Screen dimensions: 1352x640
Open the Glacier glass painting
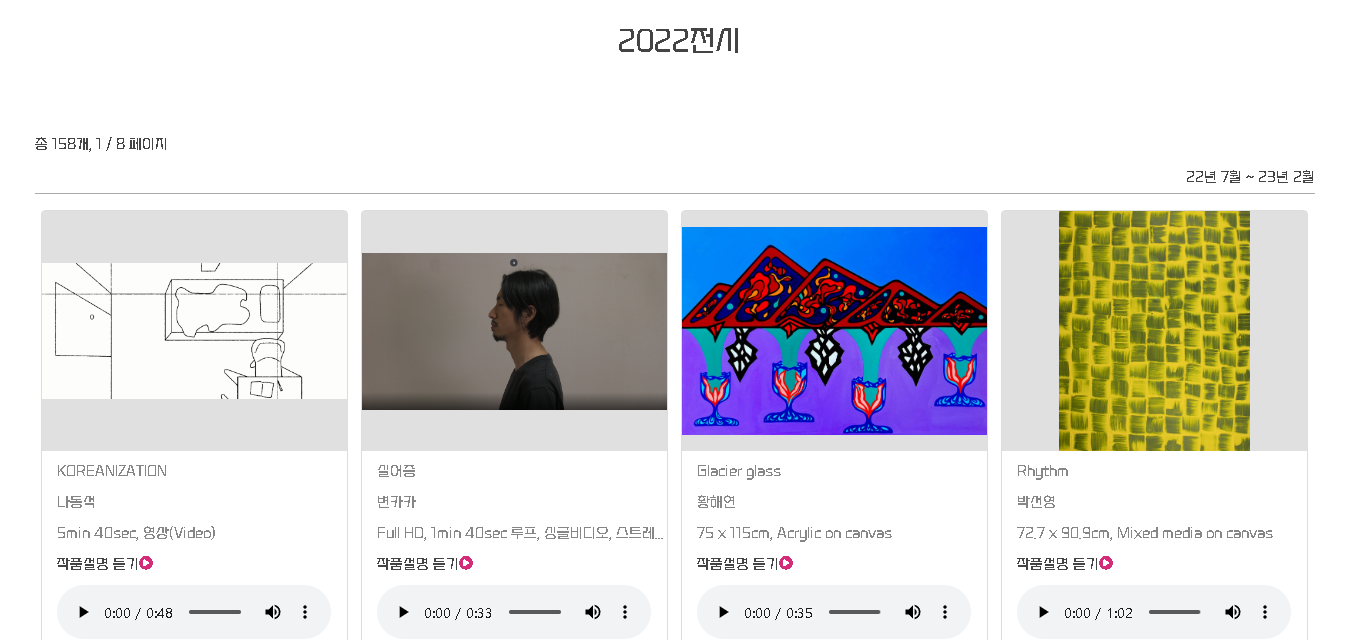pyautogui.click(x=834, y=330)
